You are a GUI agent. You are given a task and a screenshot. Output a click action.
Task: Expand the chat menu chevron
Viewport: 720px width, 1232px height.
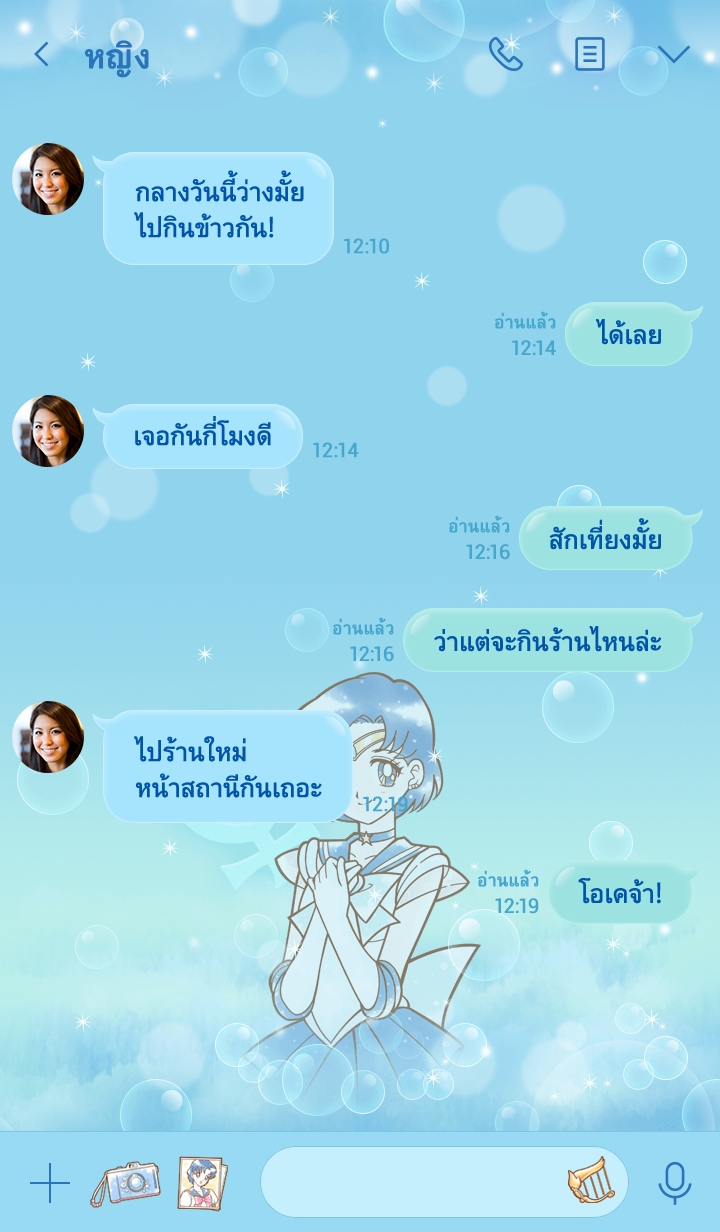(673, 54)
